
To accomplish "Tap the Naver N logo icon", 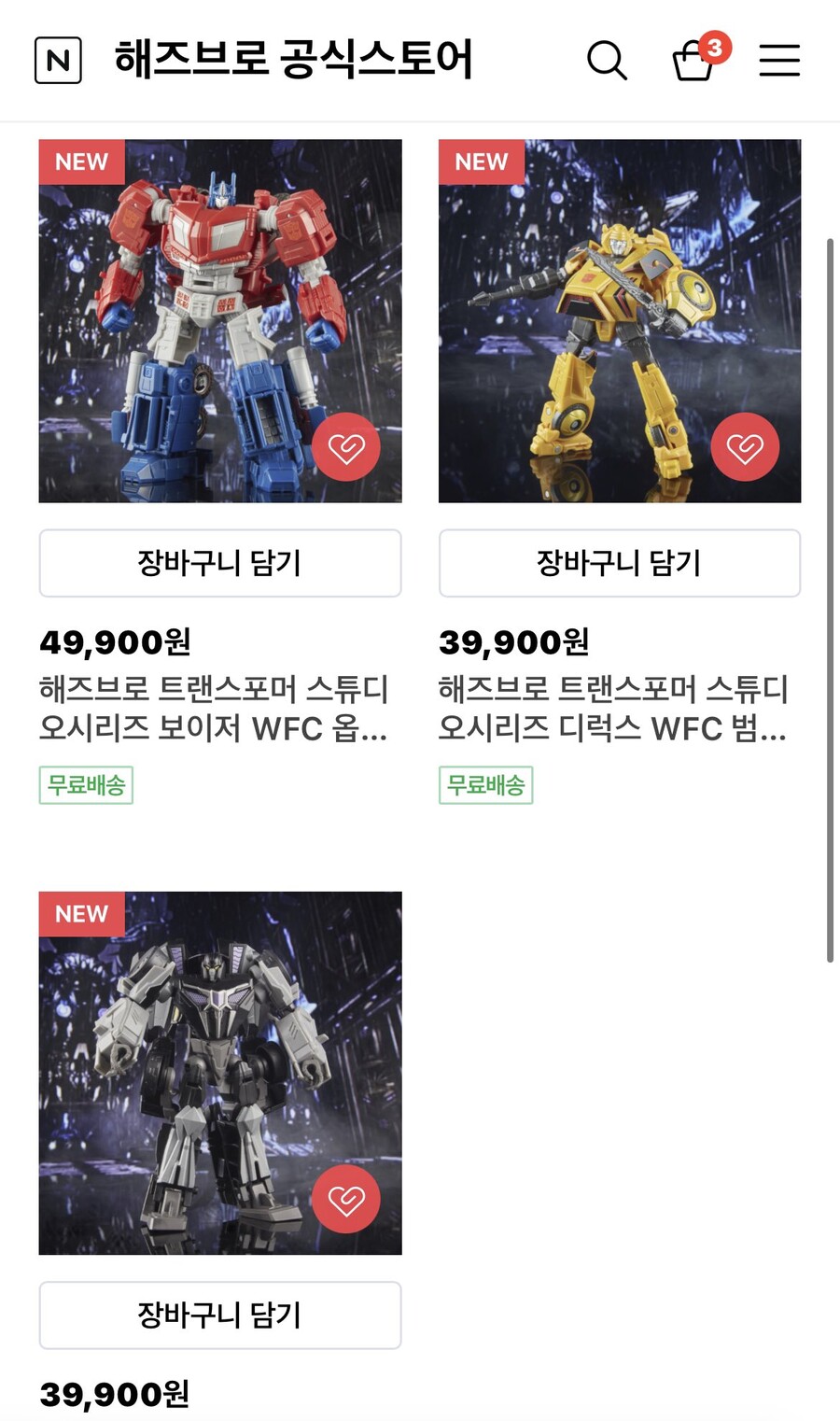I will 58,61.
